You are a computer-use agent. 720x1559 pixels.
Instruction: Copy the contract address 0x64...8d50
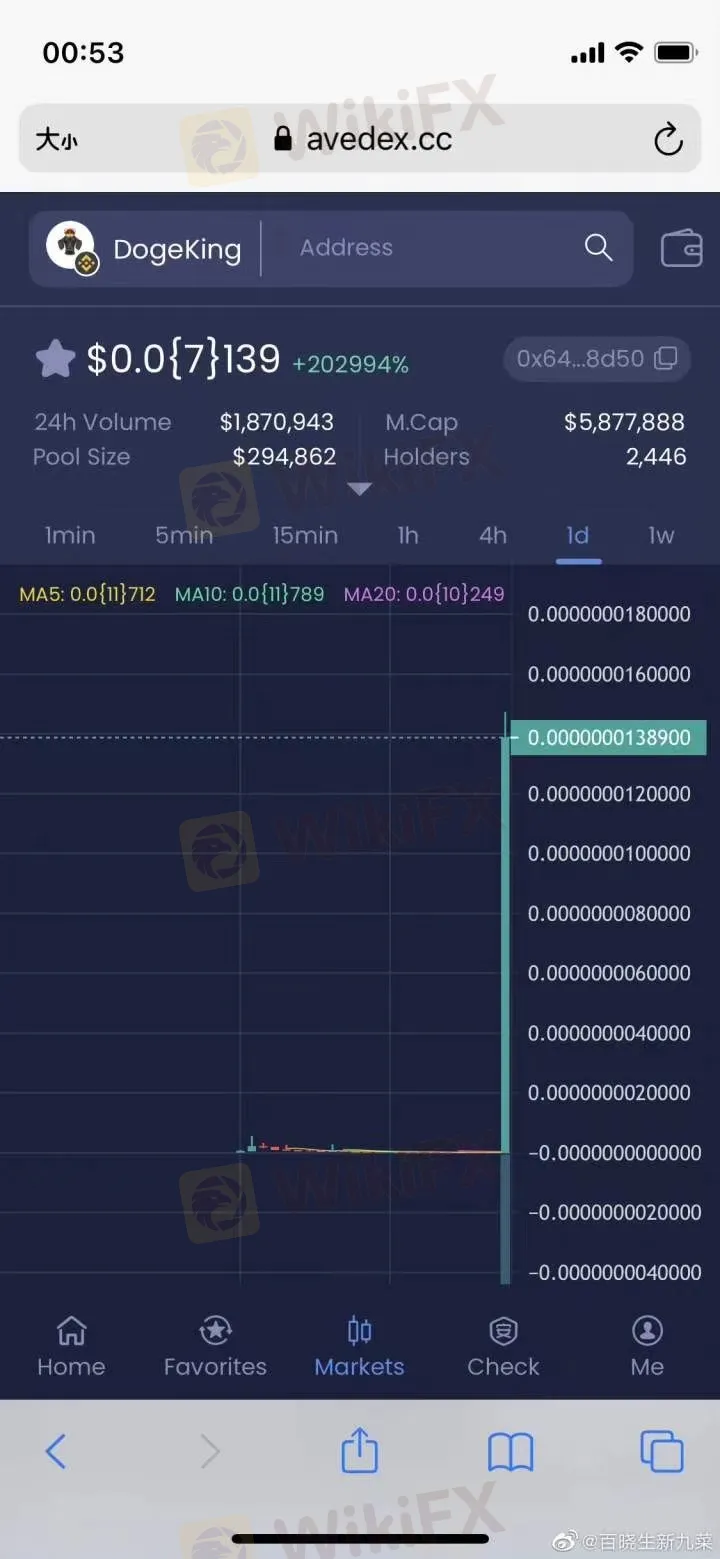[x=597, y=358]
